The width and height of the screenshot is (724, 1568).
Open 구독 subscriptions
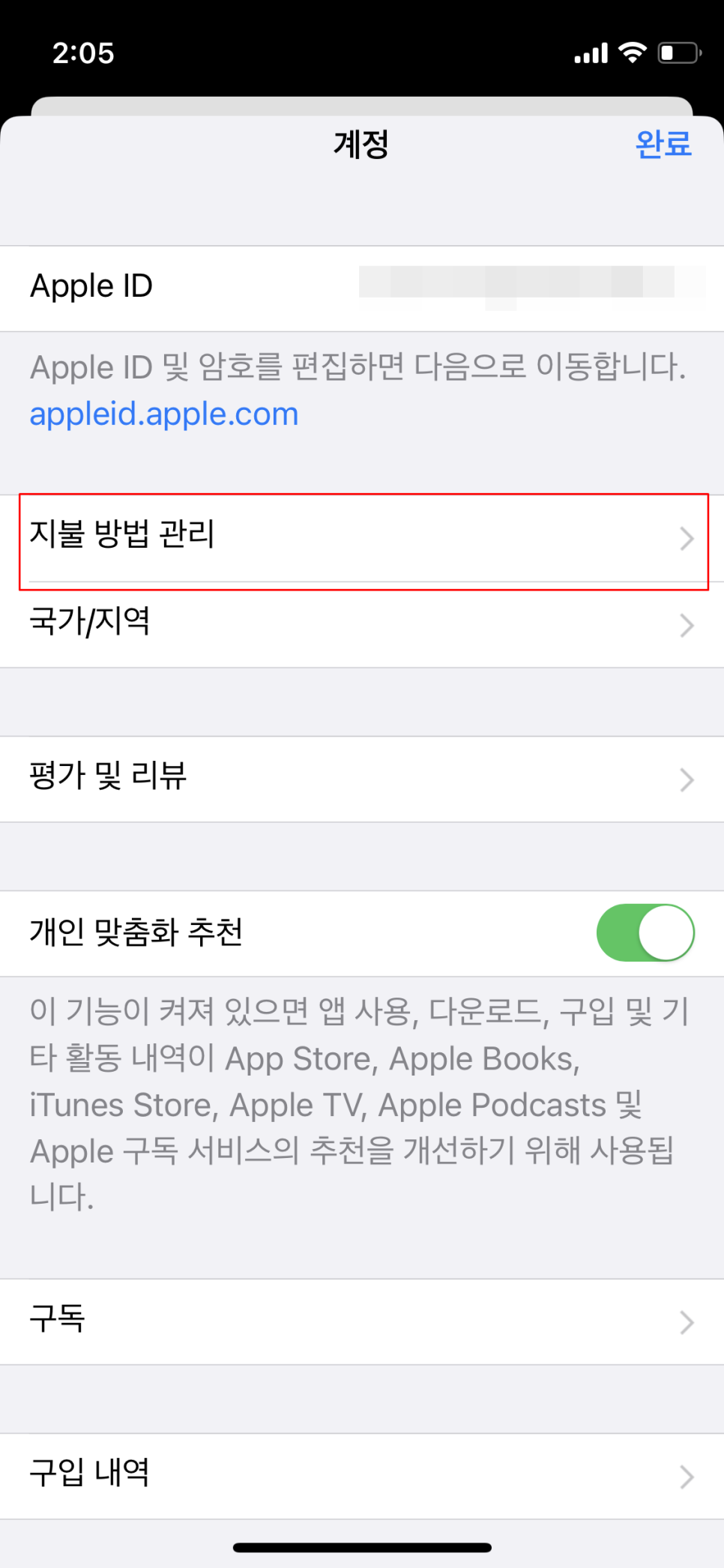tap(361, 1321)
